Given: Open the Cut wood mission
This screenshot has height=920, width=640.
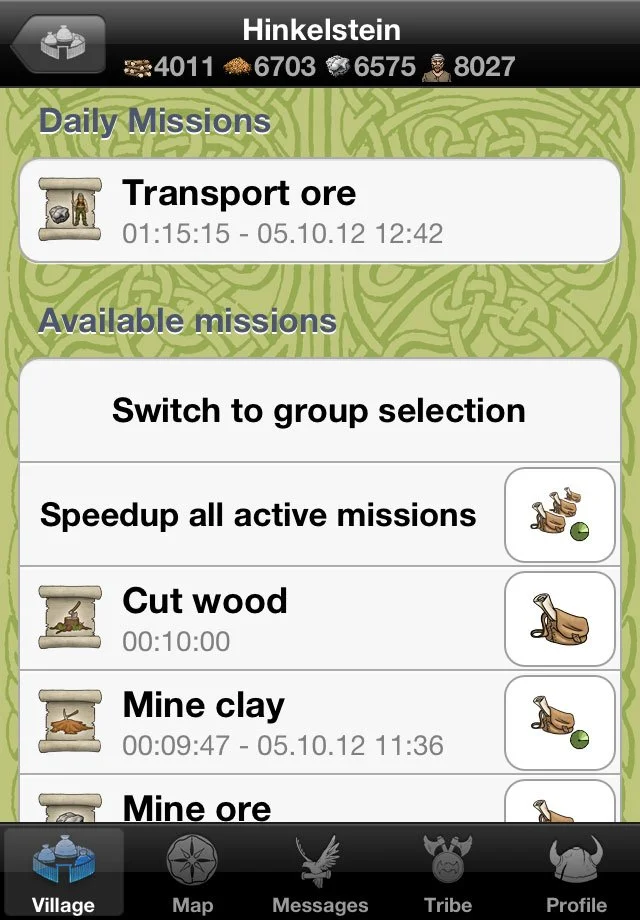Looking at the screenshot, I should click(260, 618).
